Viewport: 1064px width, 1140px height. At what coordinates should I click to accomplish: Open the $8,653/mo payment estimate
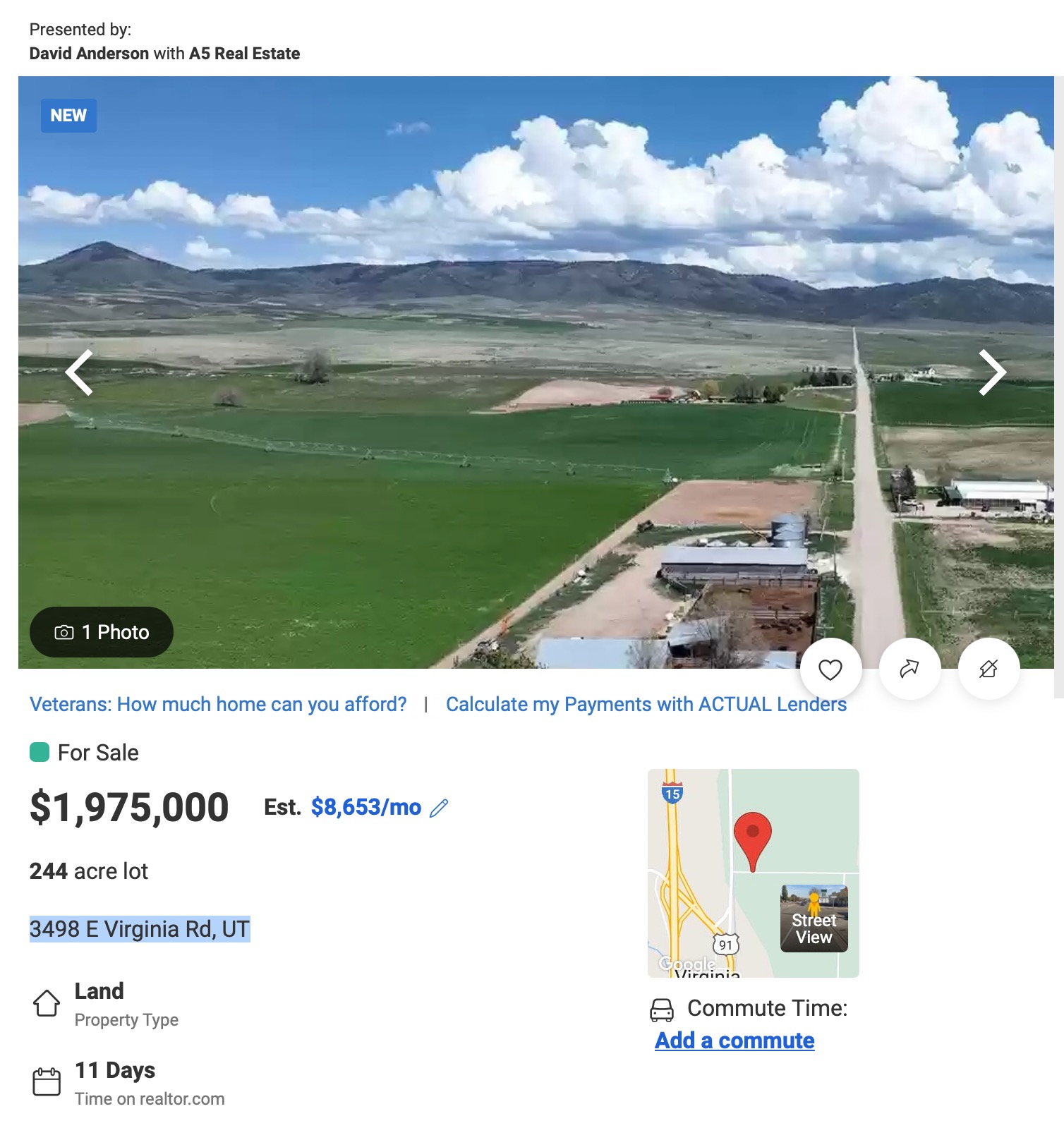pyautogui.click(x=365, y=807)
